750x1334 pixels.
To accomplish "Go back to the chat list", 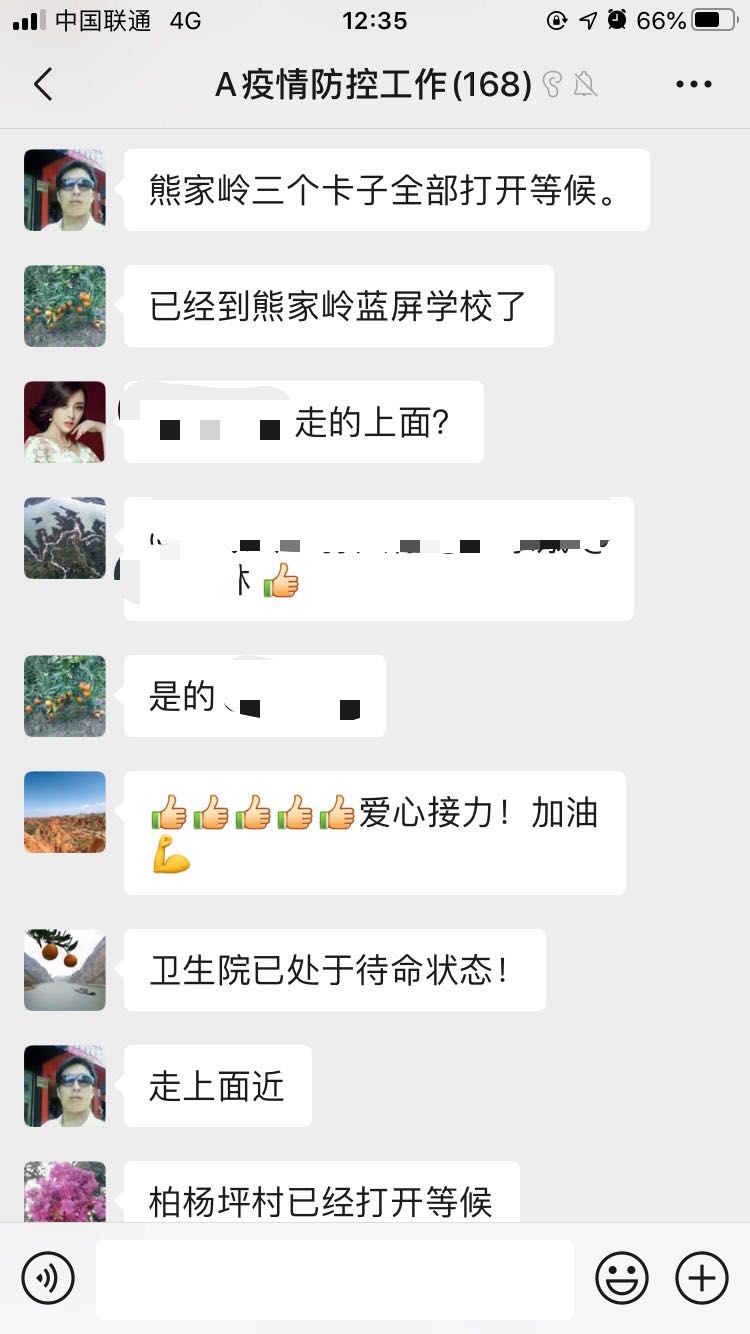I will (43, 85).
